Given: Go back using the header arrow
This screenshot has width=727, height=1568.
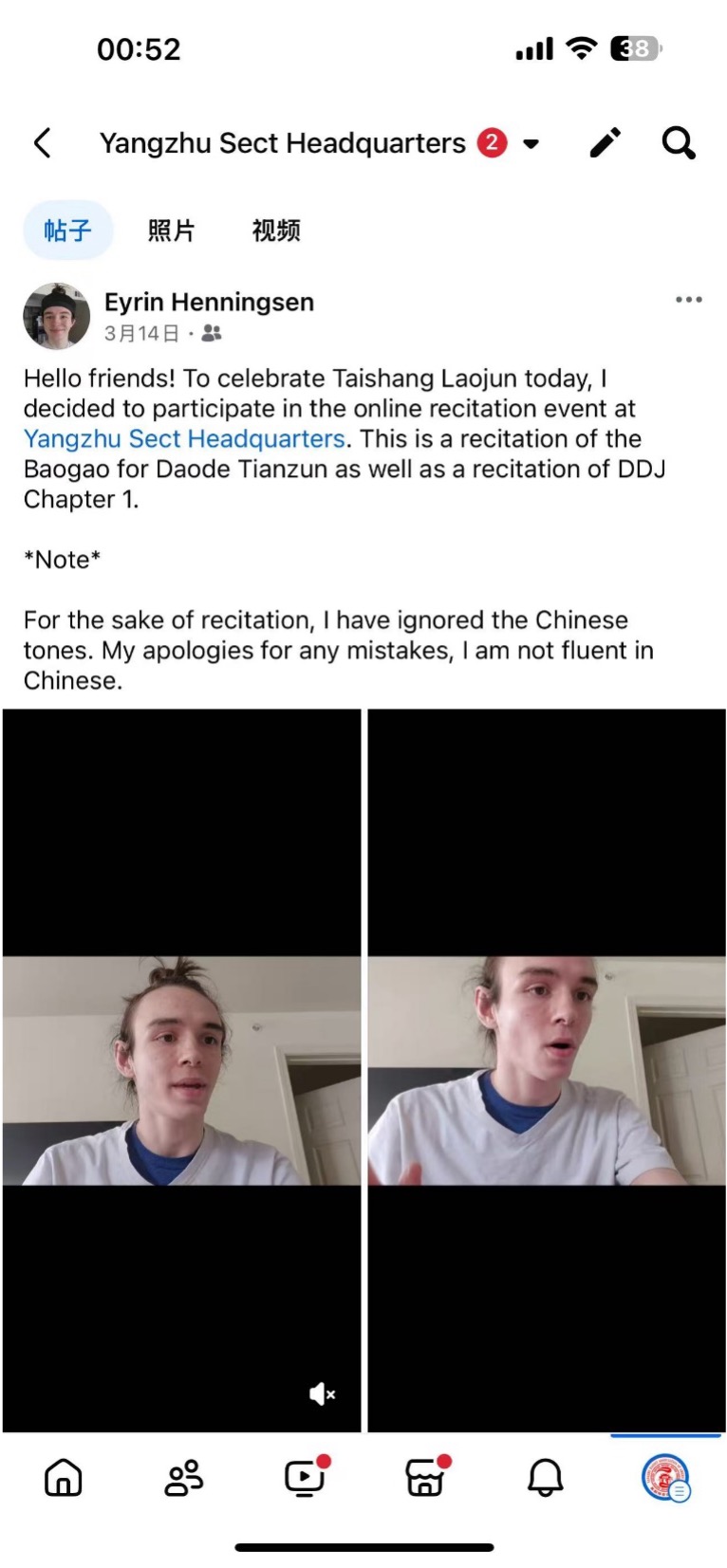Looking at the screenshot, I should tap(43, 143).
